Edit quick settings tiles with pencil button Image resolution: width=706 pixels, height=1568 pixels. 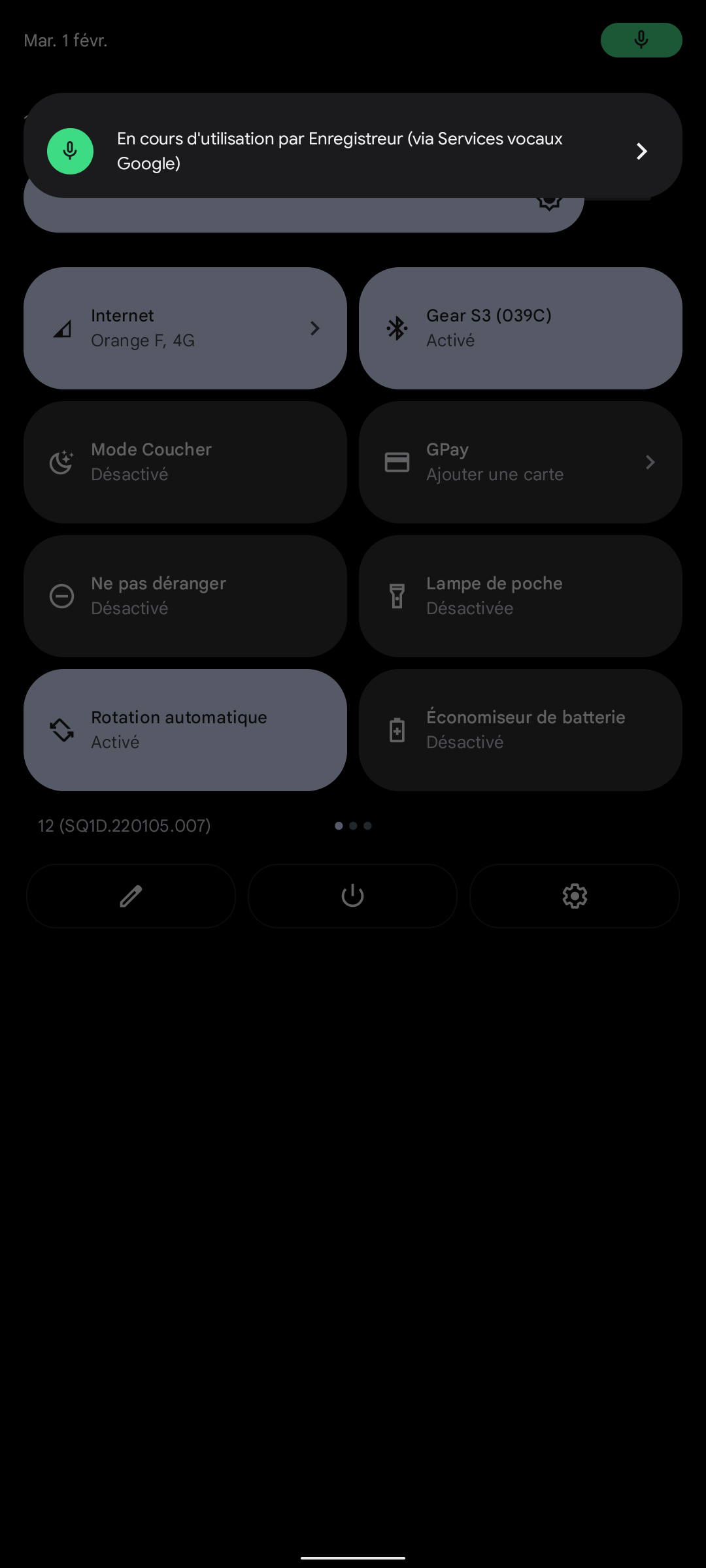(x=131, y=896)
